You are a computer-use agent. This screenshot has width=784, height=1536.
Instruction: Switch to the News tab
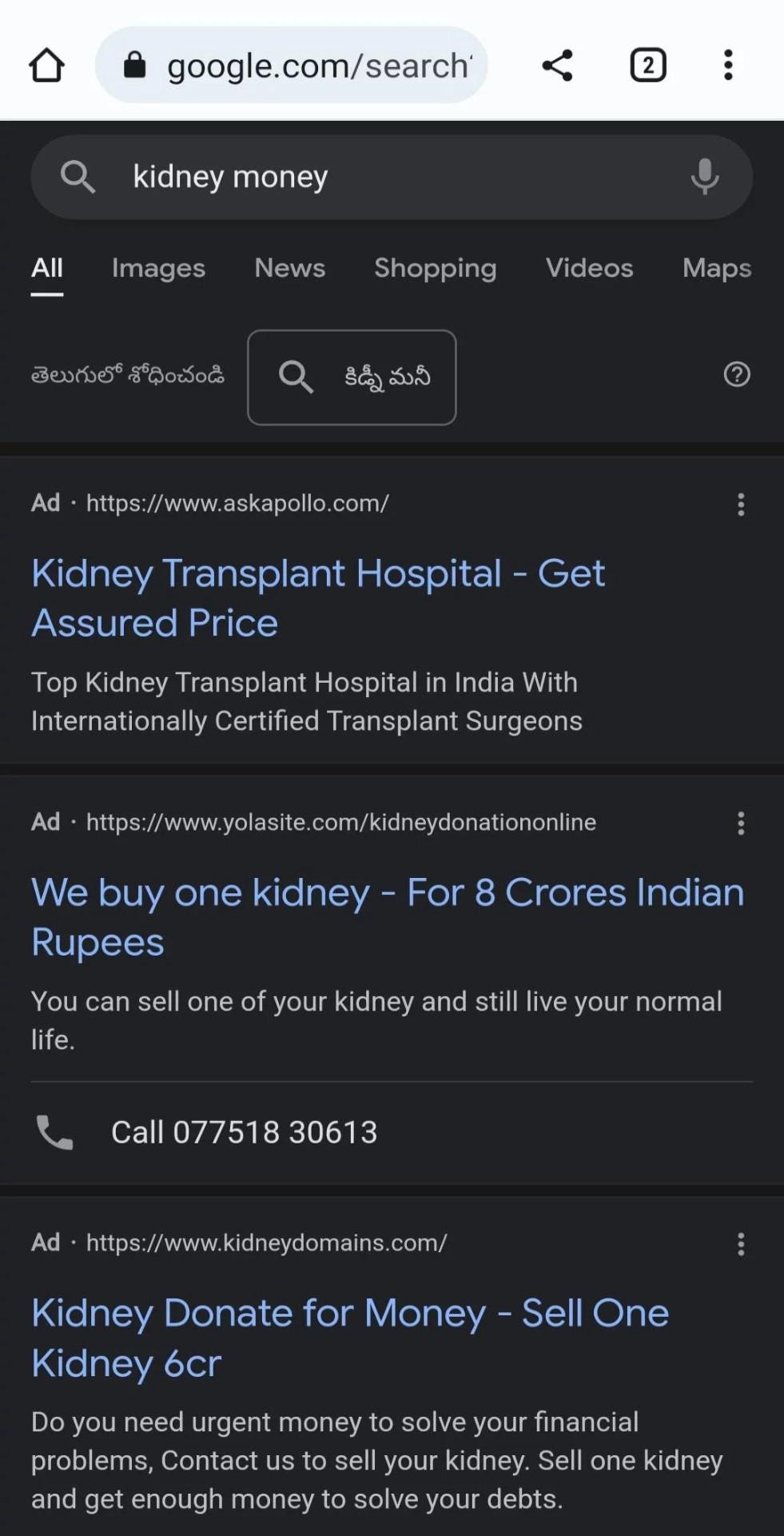(289, 268)
